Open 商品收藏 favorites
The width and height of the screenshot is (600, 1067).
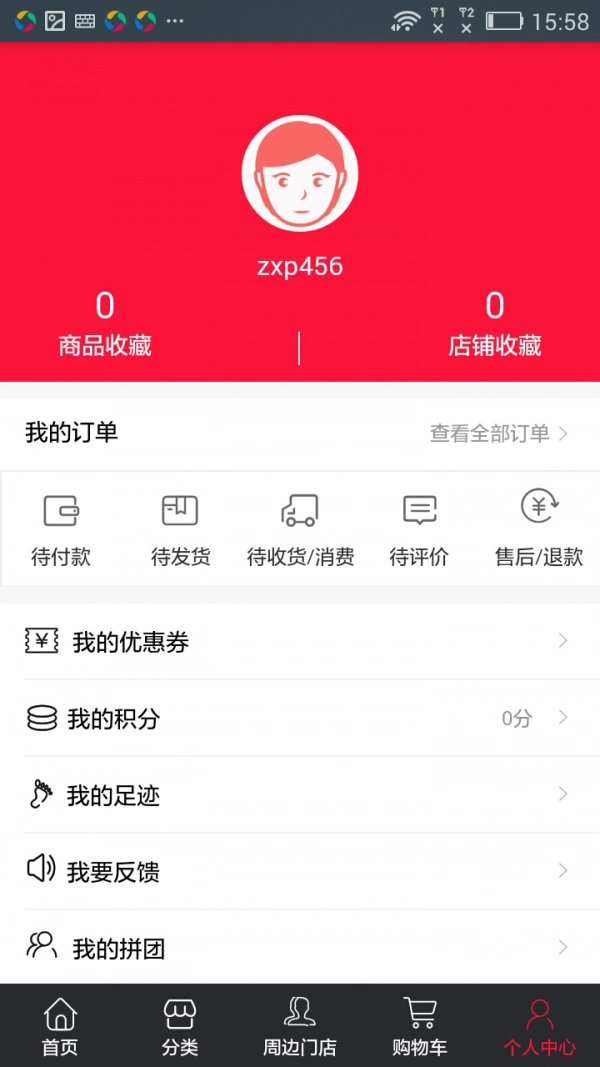click(x=105, y=326)
